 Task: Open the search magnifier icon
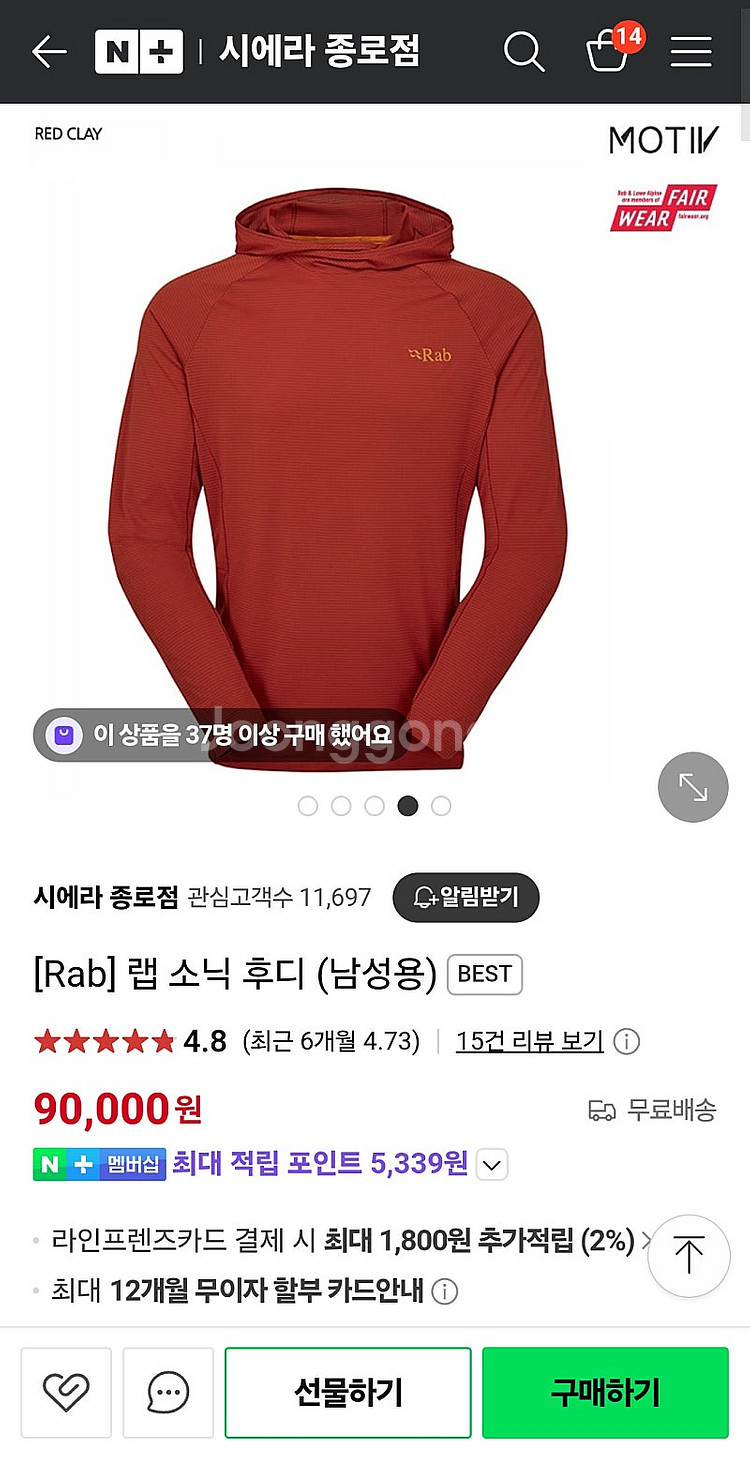coord(524,51)
